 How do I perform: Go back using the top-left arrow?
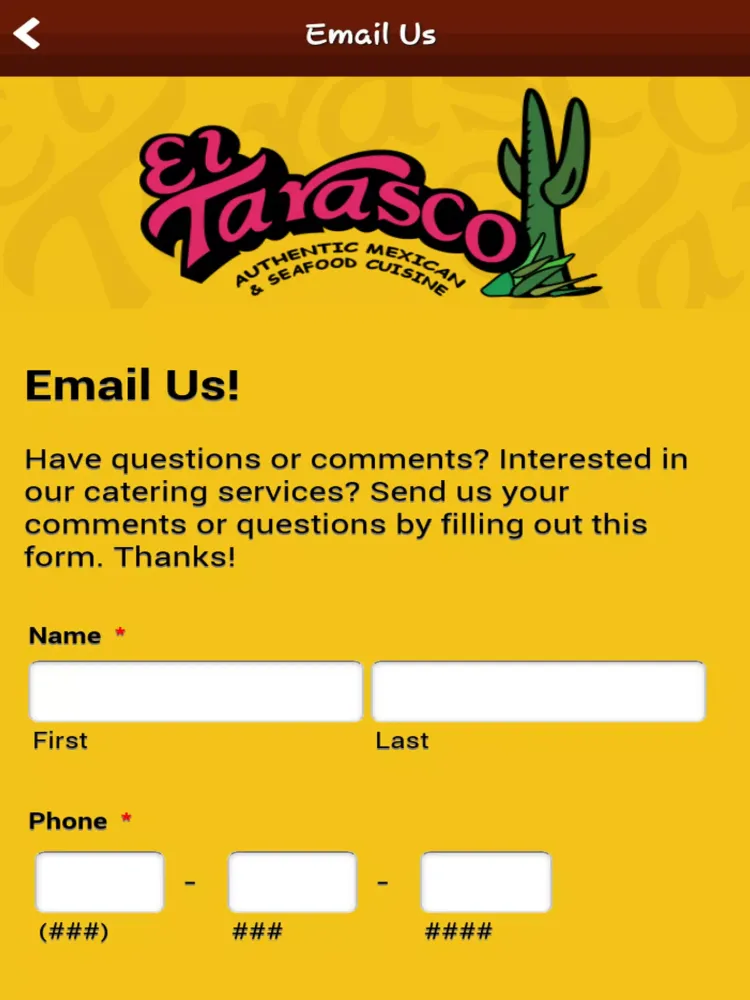click(27, 34)
